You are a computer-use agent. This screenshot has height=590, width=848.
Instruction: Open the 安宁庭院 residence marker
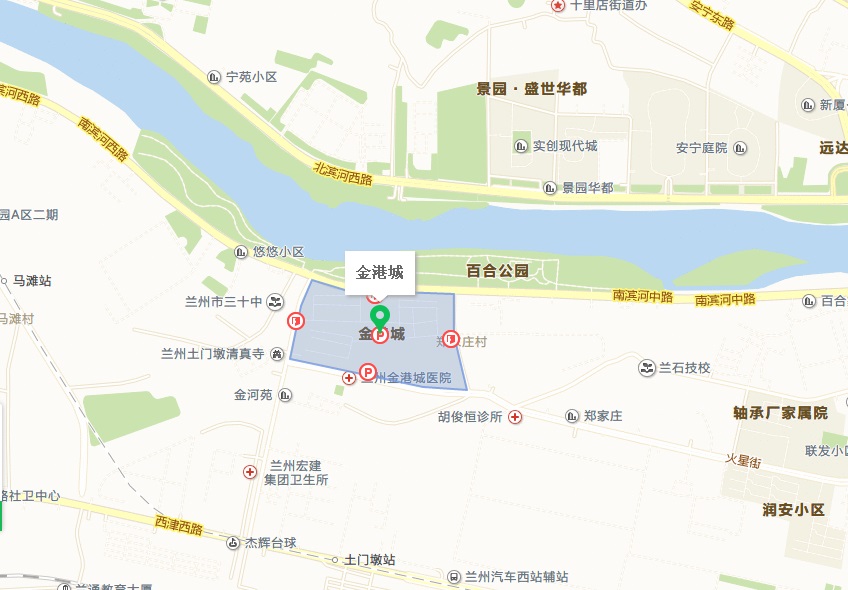tap(740, 148)
